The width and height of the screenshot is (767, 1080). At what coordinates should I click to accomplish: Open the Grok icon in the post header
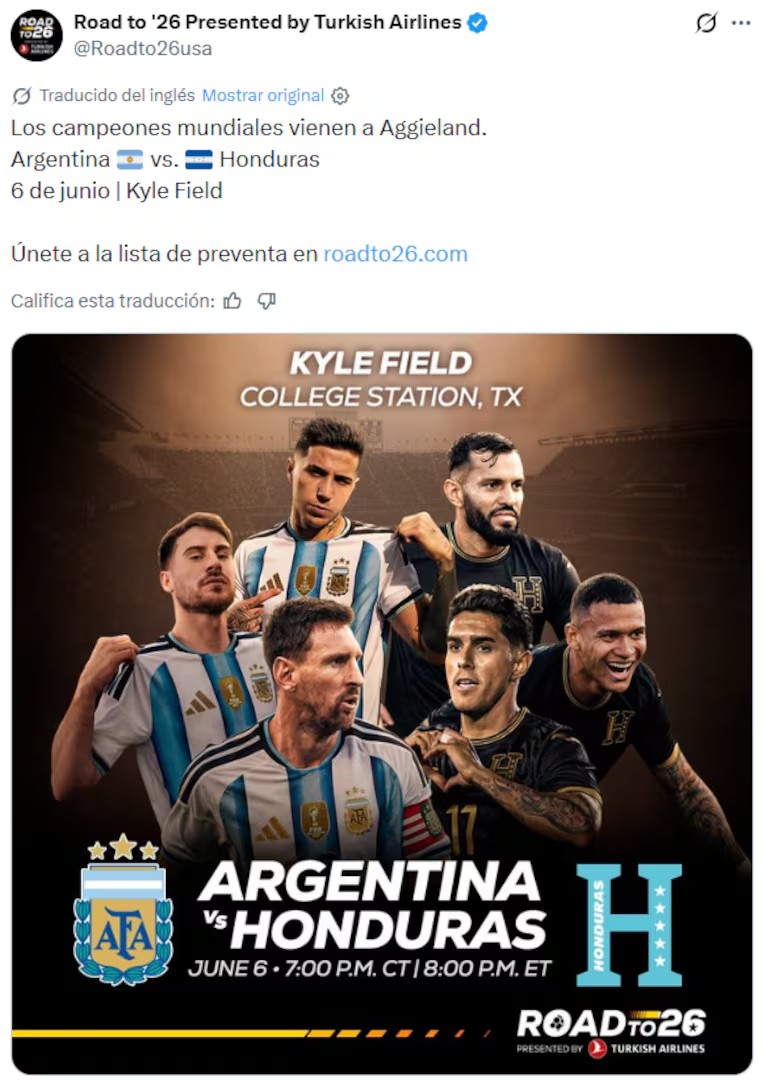point(706,23)
